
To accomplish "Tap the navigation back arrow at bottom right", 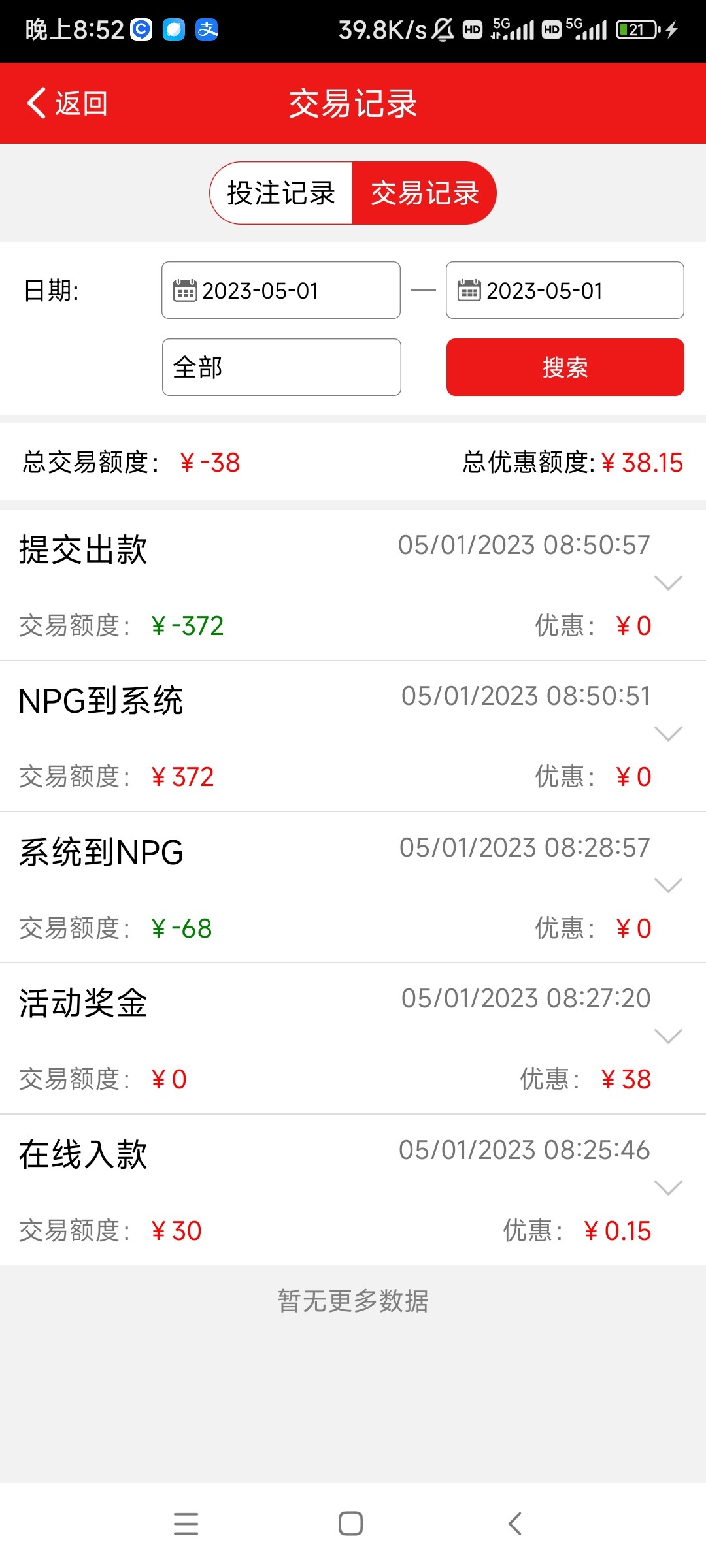I will [516, 1524].
